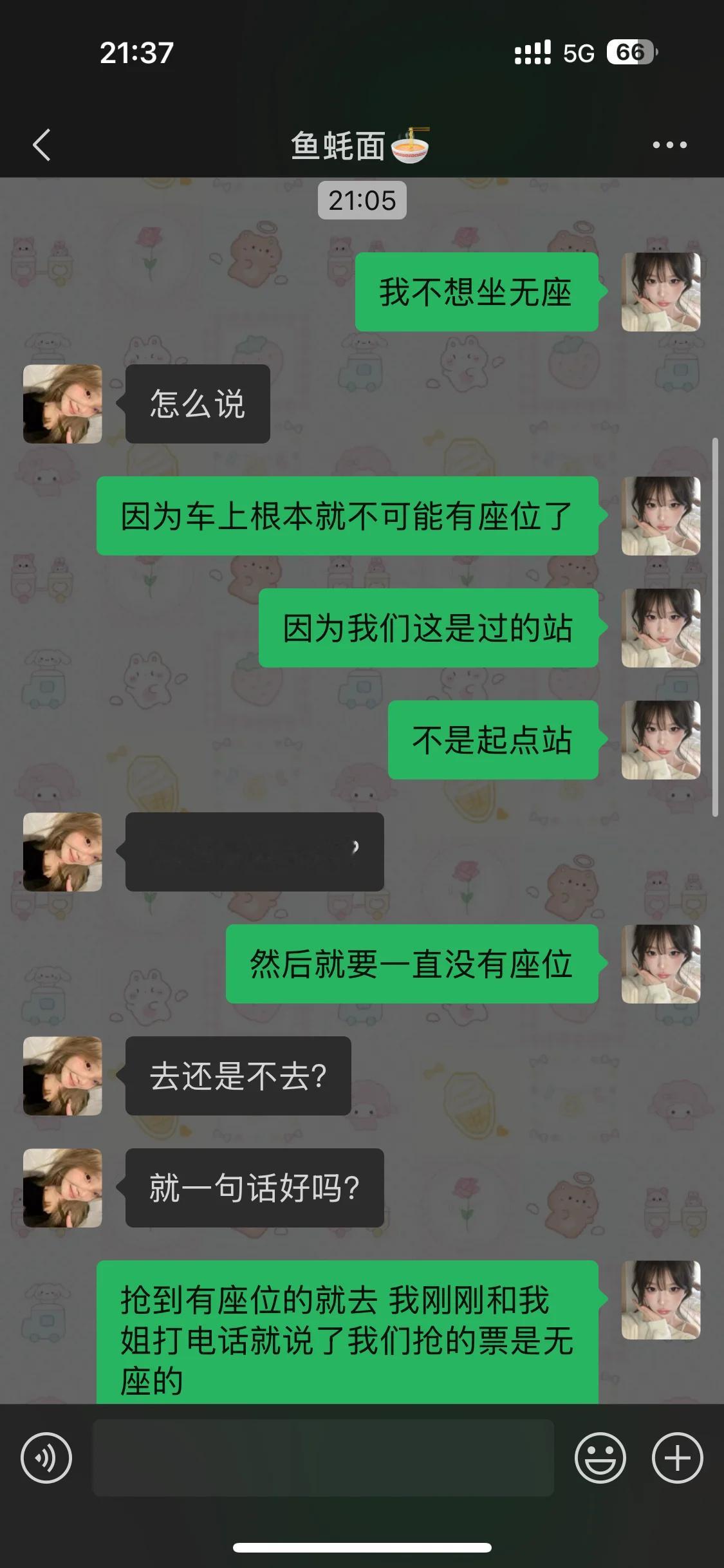Tap the 然后就要一直没有座位 message
The width and height of the screenshot is (724, 1568).
[x=412, y=964]
